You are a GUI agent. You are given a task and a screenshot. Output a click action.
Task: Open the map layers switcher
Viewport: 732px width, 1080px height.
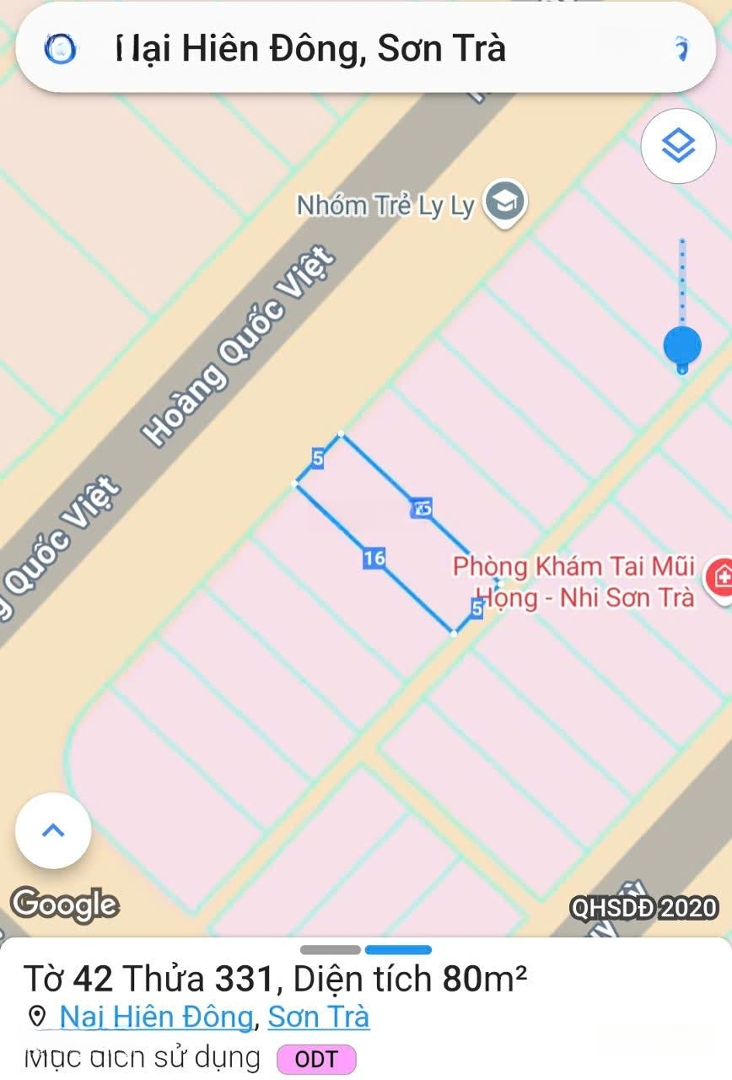[678, 145]
